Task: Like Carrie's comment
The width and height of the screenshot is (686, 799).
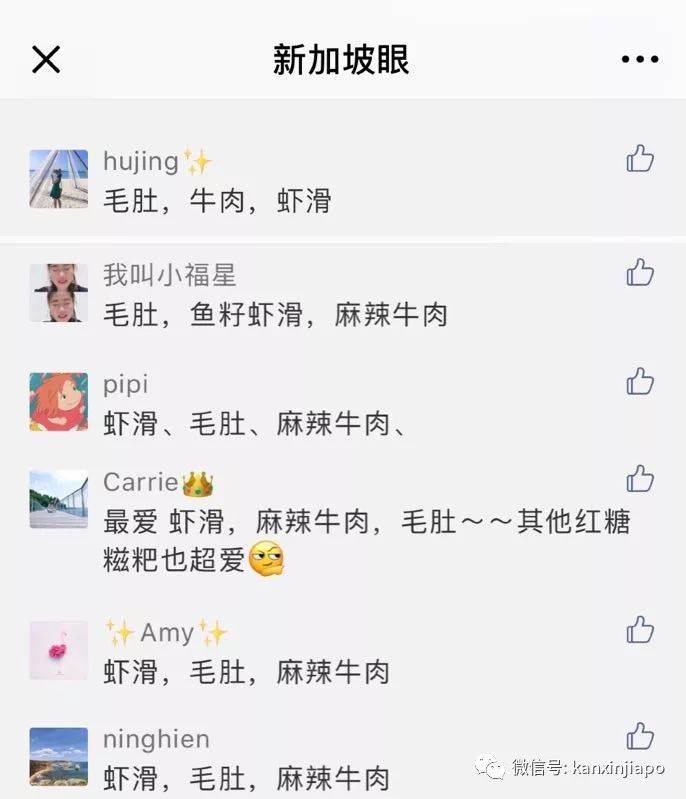Action: coord(640,479)
